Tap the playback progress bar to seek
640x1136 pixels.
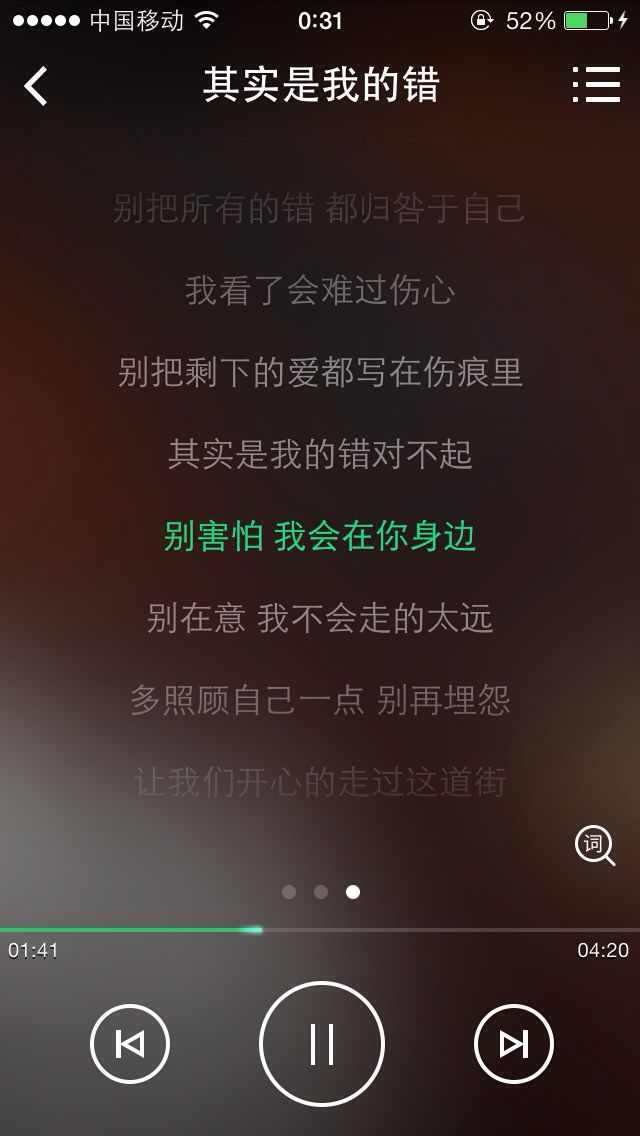320,930
